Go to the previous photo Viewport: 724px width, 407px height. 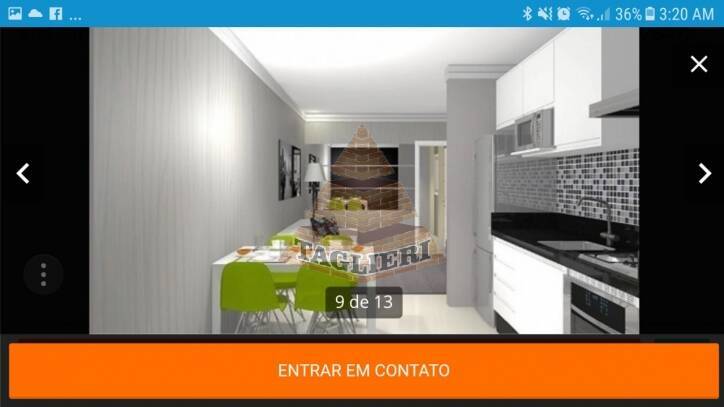tap(23, 173)
